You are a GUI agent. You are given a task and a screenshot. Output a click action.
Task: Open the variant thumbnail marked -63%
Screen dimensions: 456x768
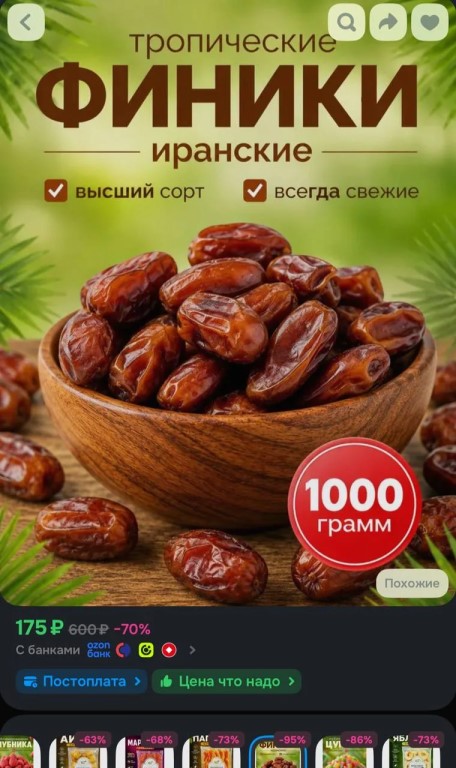79,750
